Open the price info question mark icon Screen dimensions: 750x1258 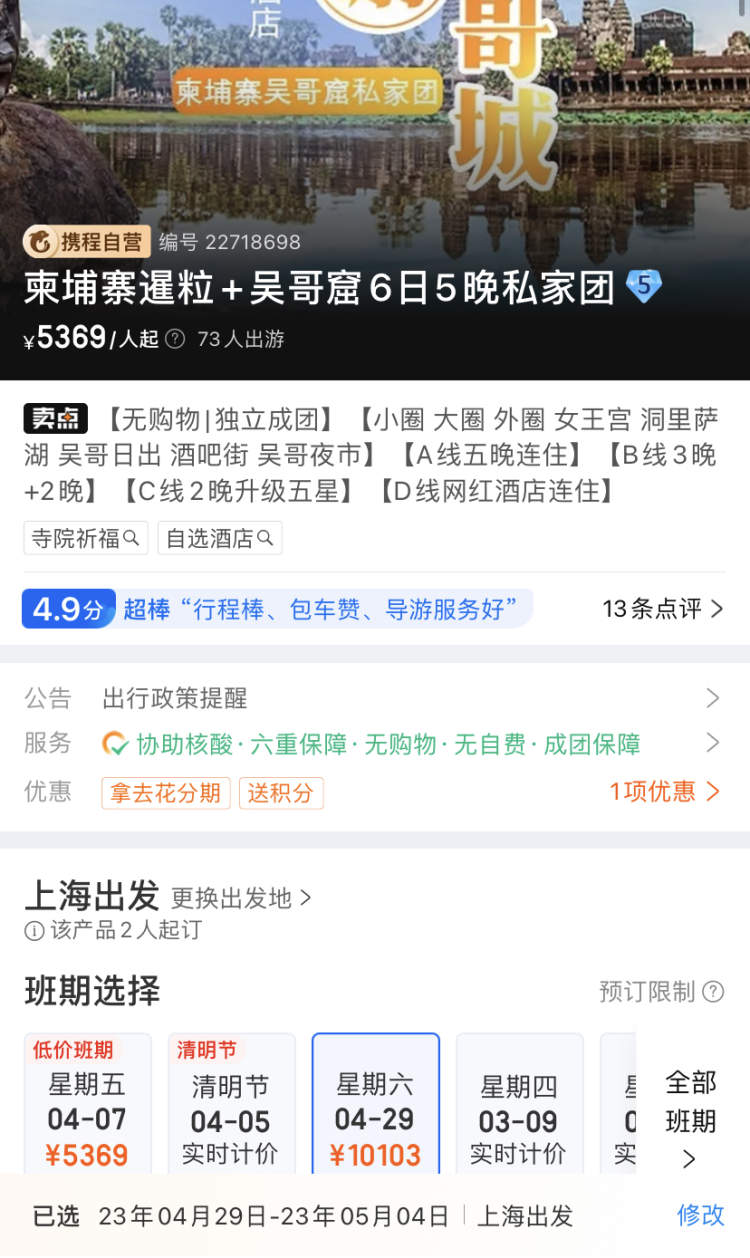click(x=175, y=339)
